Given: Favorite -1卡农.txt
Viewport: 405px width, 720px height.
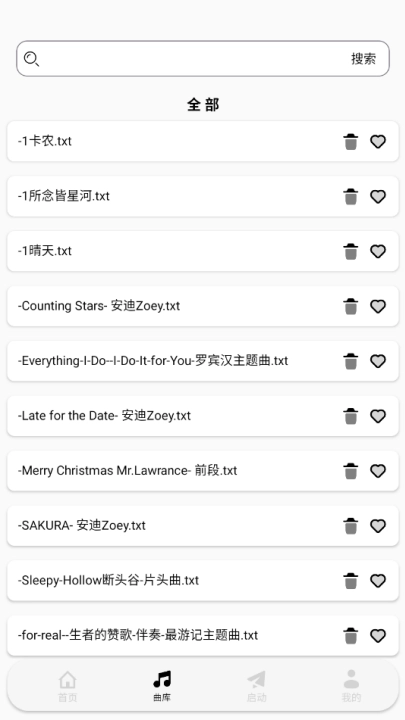Looking at the screenshot, I should coord(378,141).
